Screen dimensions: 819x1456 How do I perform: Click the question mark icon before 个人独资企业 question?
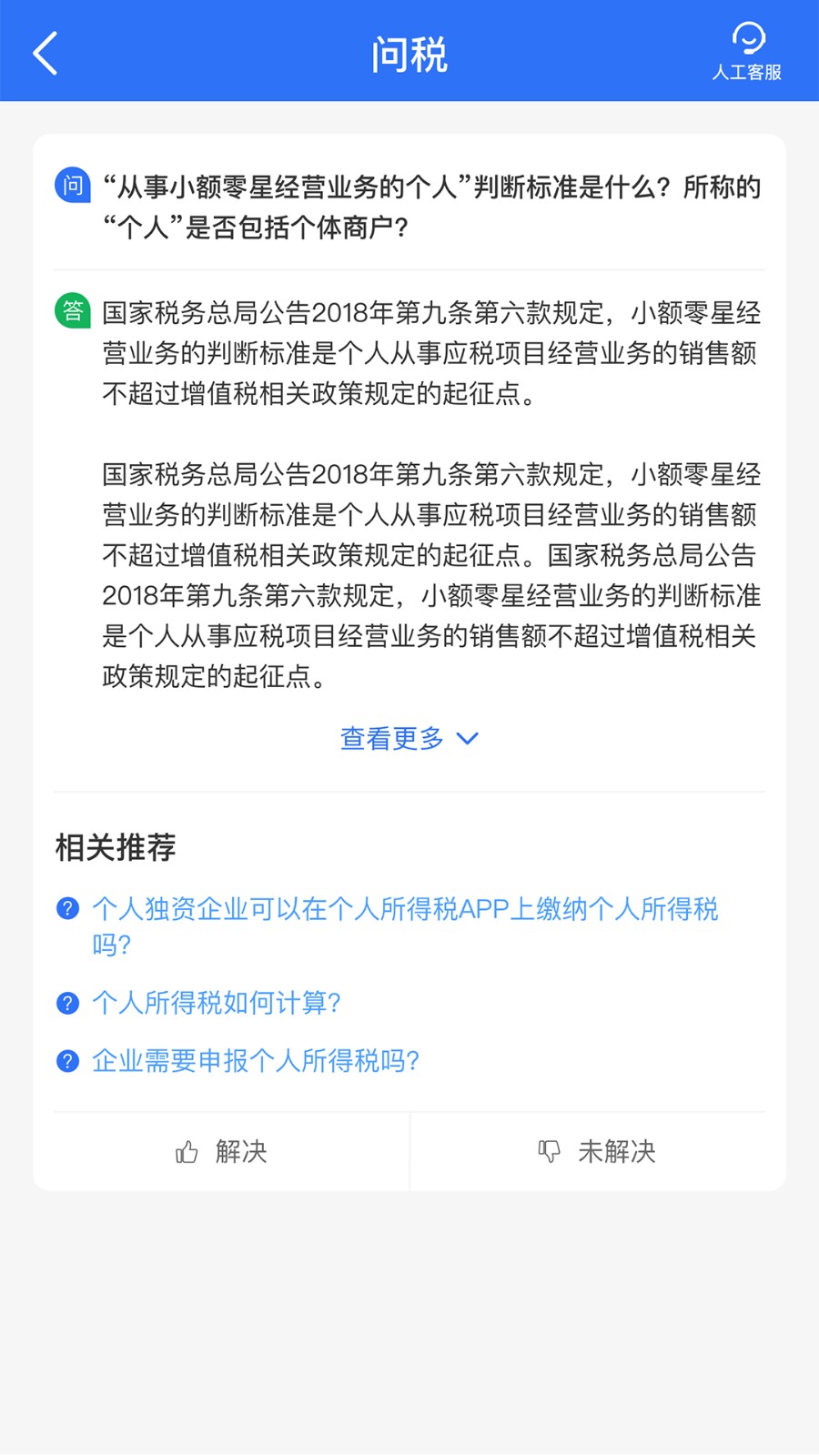pos(67,908)
